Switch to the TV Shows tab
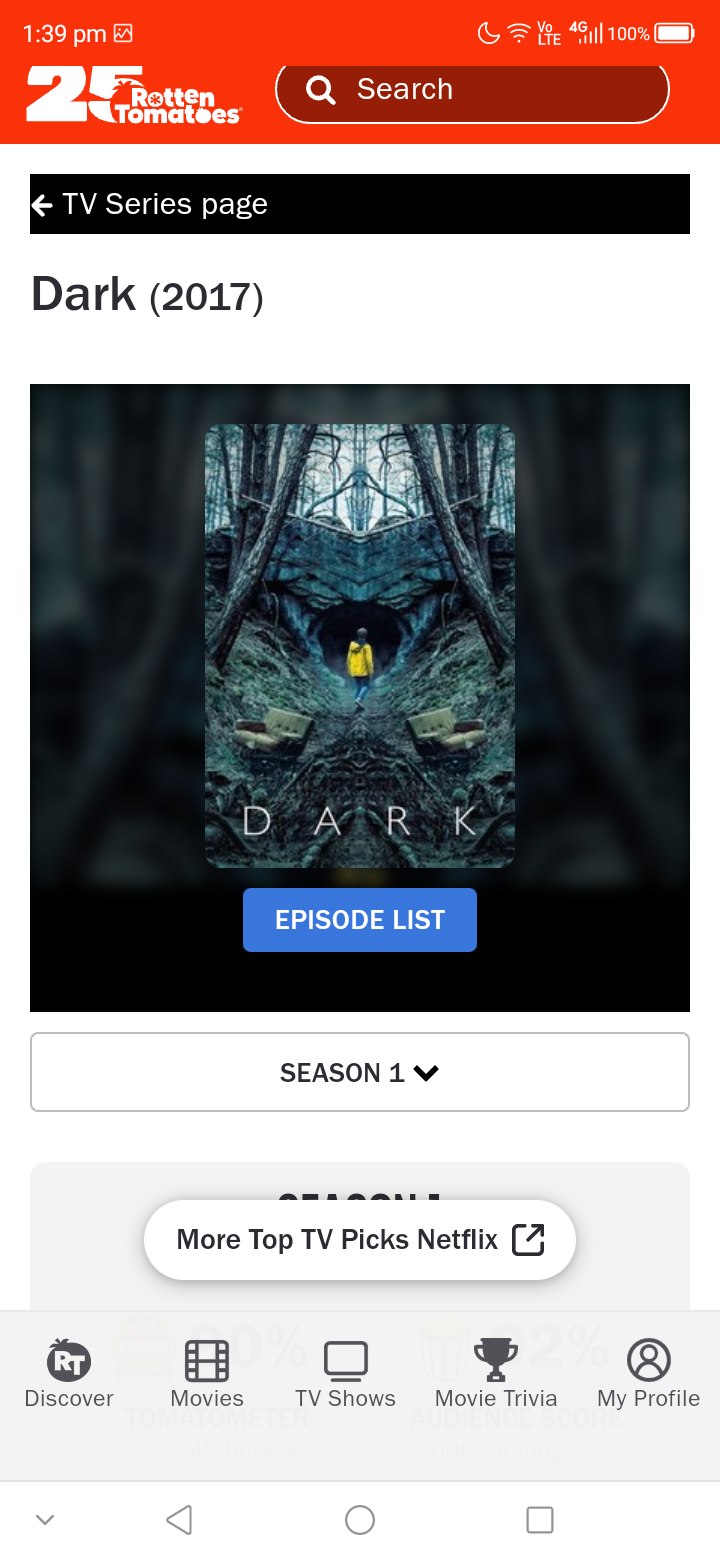 pyautogui.click(x=345, y=1375)
